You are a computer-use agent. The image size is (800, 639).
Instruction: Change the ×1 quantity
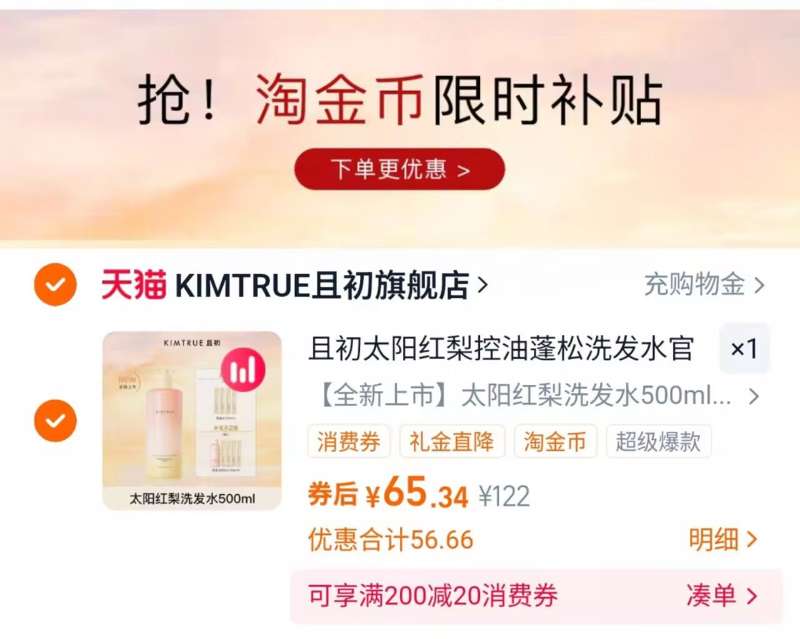click(744, 349)
